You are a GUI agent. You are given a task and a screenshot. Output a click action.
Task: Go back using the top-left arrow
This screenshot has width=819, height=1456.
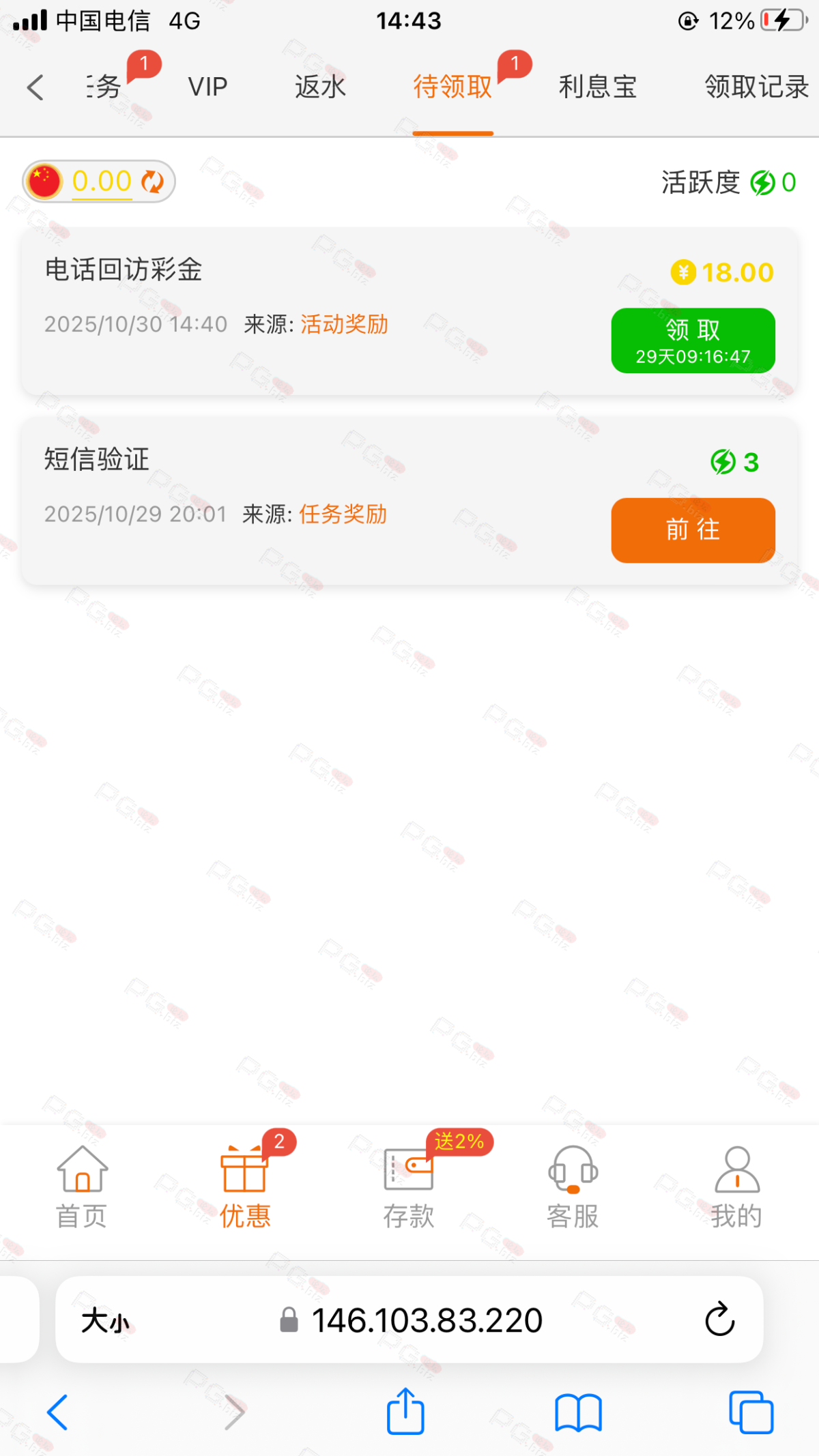point(35,87)
